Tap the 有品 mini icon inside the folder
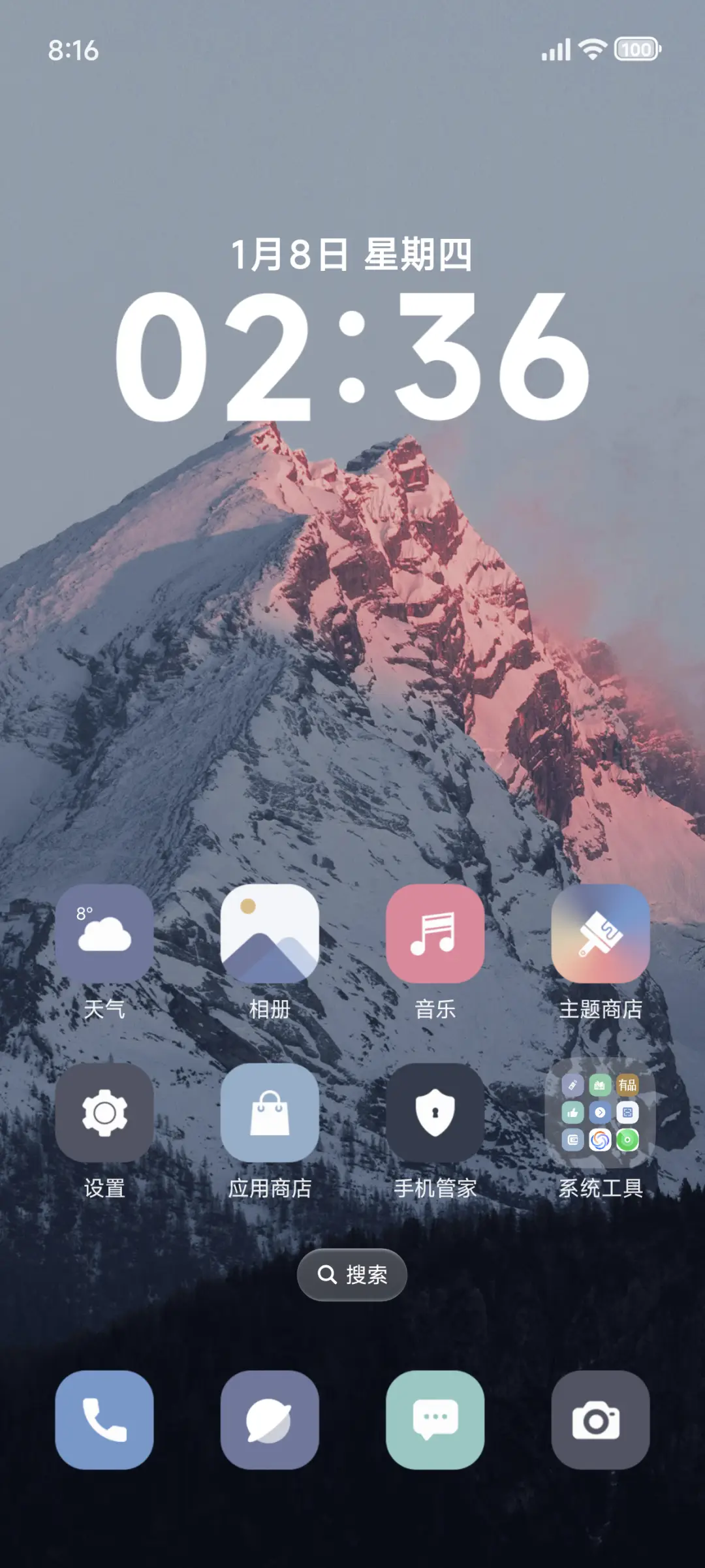This screenshot has height=1568, width=705. click(627, 1086)
